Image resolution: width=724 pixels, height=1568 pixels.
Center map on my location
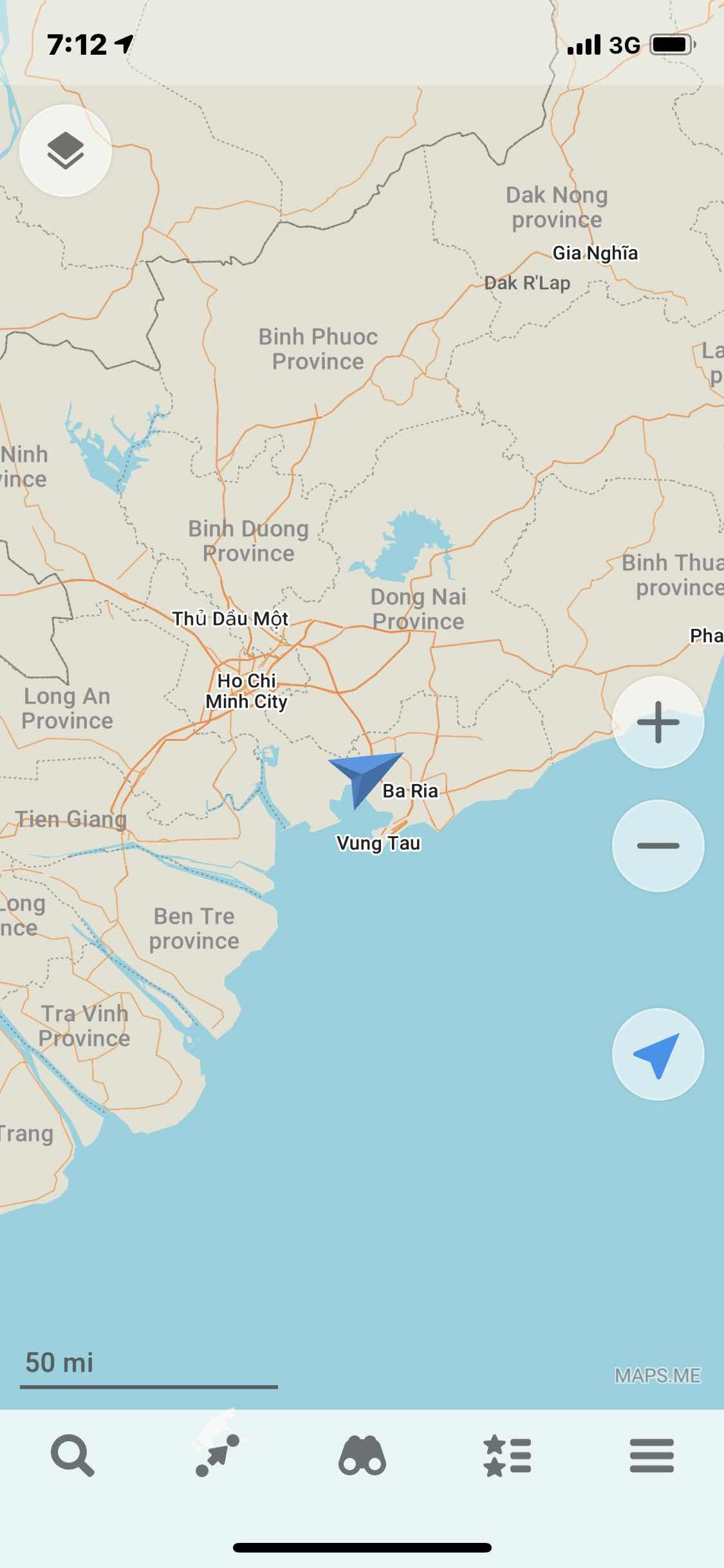(658, 1054)
